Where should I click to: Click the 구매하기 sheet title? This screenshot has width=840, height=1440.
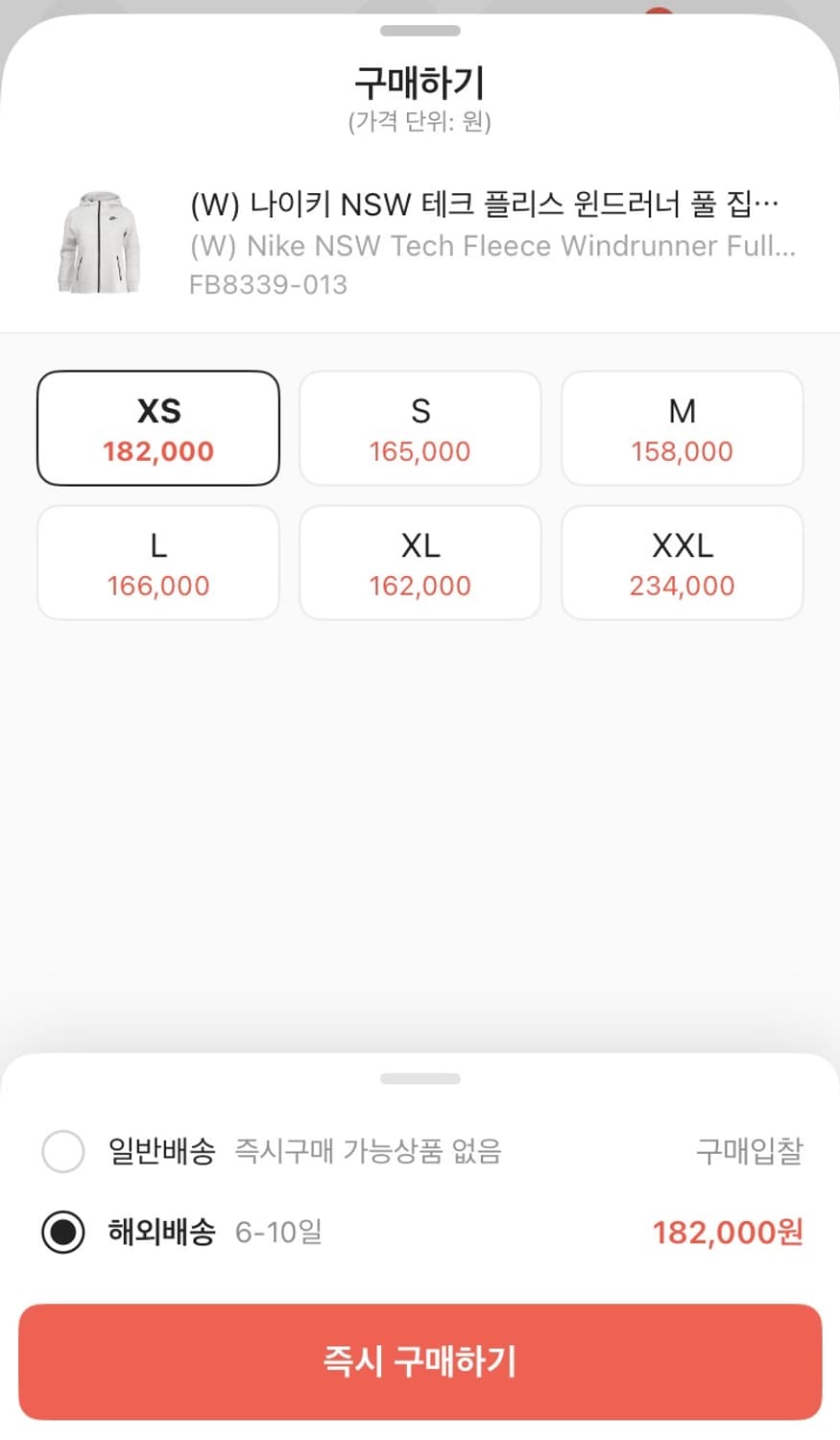420,84
